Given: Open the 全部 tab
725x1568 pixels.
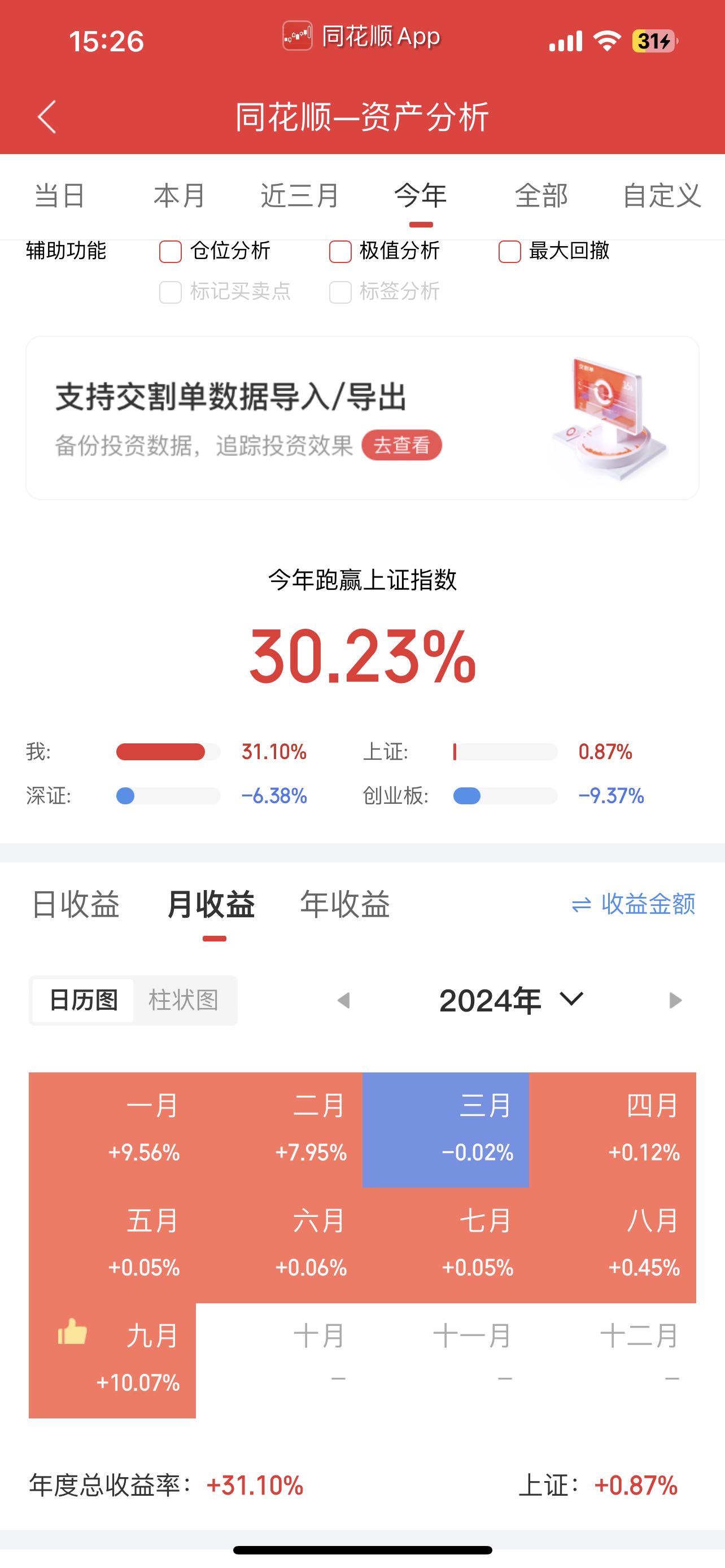Looking at the screenshot, I should pos(541,196).
